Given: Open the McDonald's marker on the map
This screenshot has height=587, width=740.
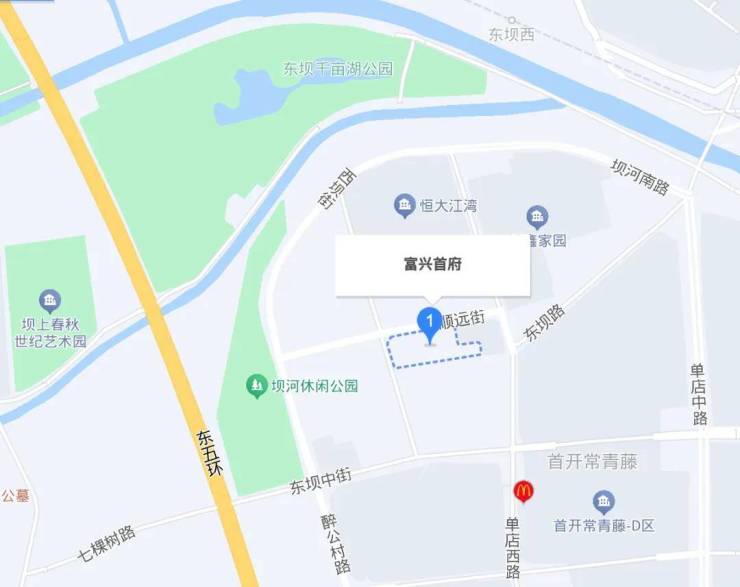Looking at the screenshot, I should (523, 490).
